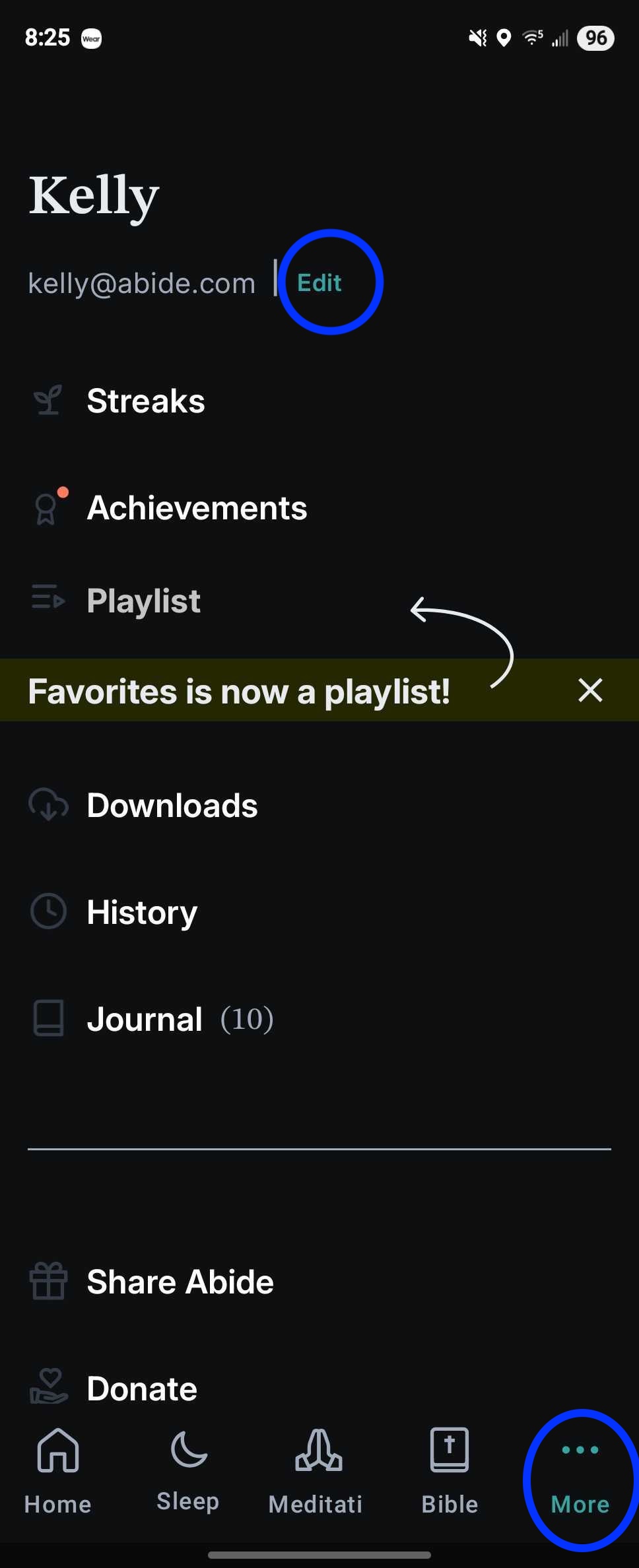
Task: Open the Journal entries
Action: click(x=145, y=1020)
